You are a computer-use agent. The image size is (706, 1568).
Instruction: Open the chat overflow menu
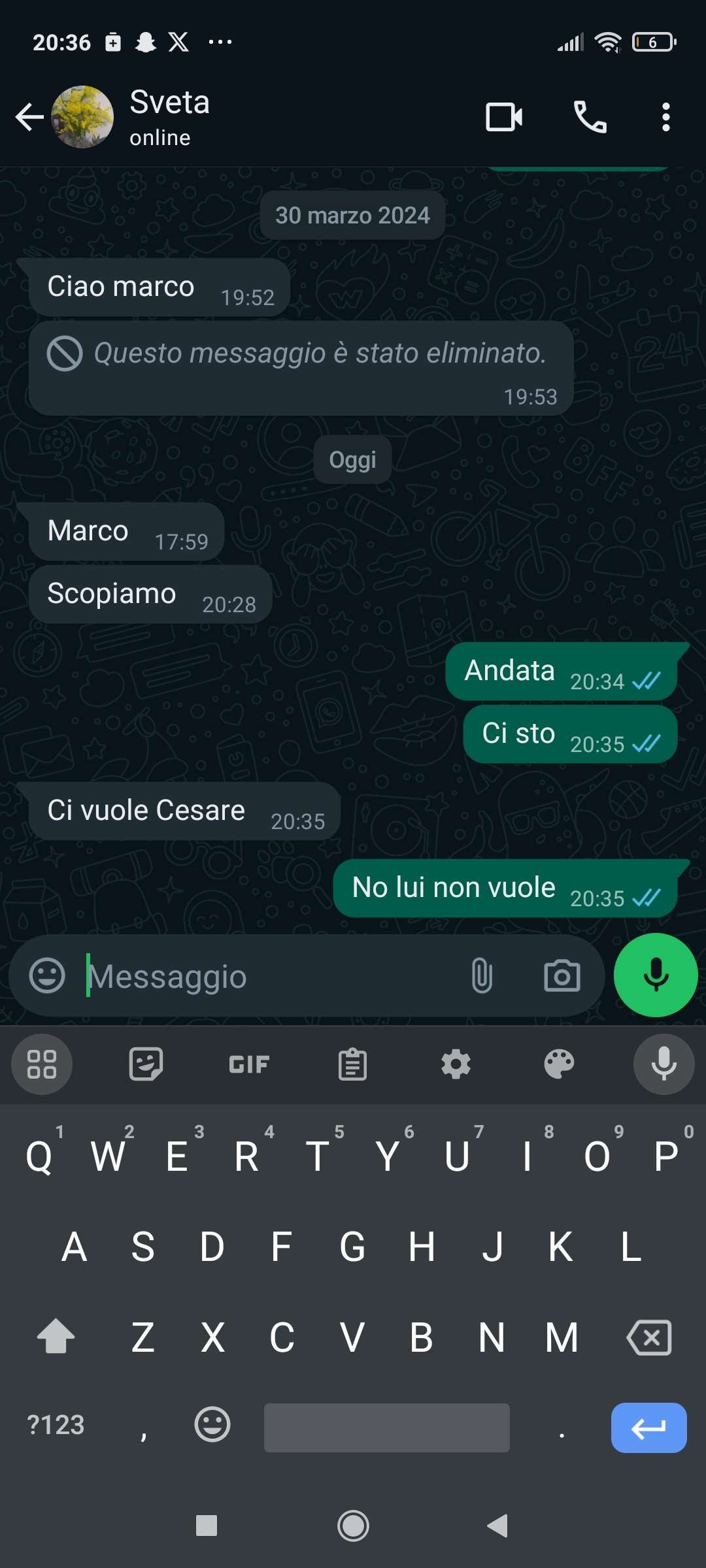click(665, 118)
